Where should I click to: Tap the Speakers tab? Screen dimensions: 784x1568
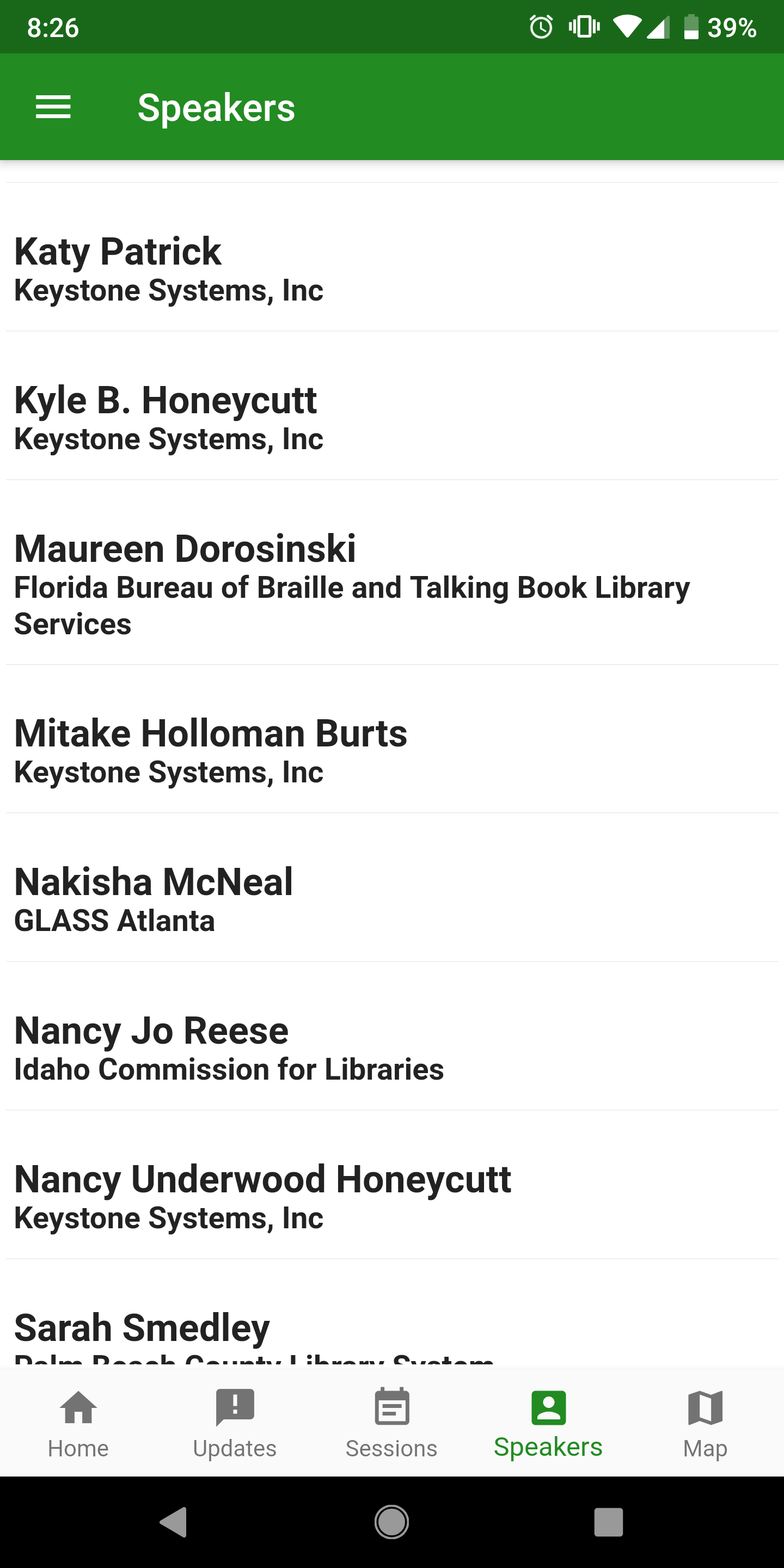coord(548,1423)
